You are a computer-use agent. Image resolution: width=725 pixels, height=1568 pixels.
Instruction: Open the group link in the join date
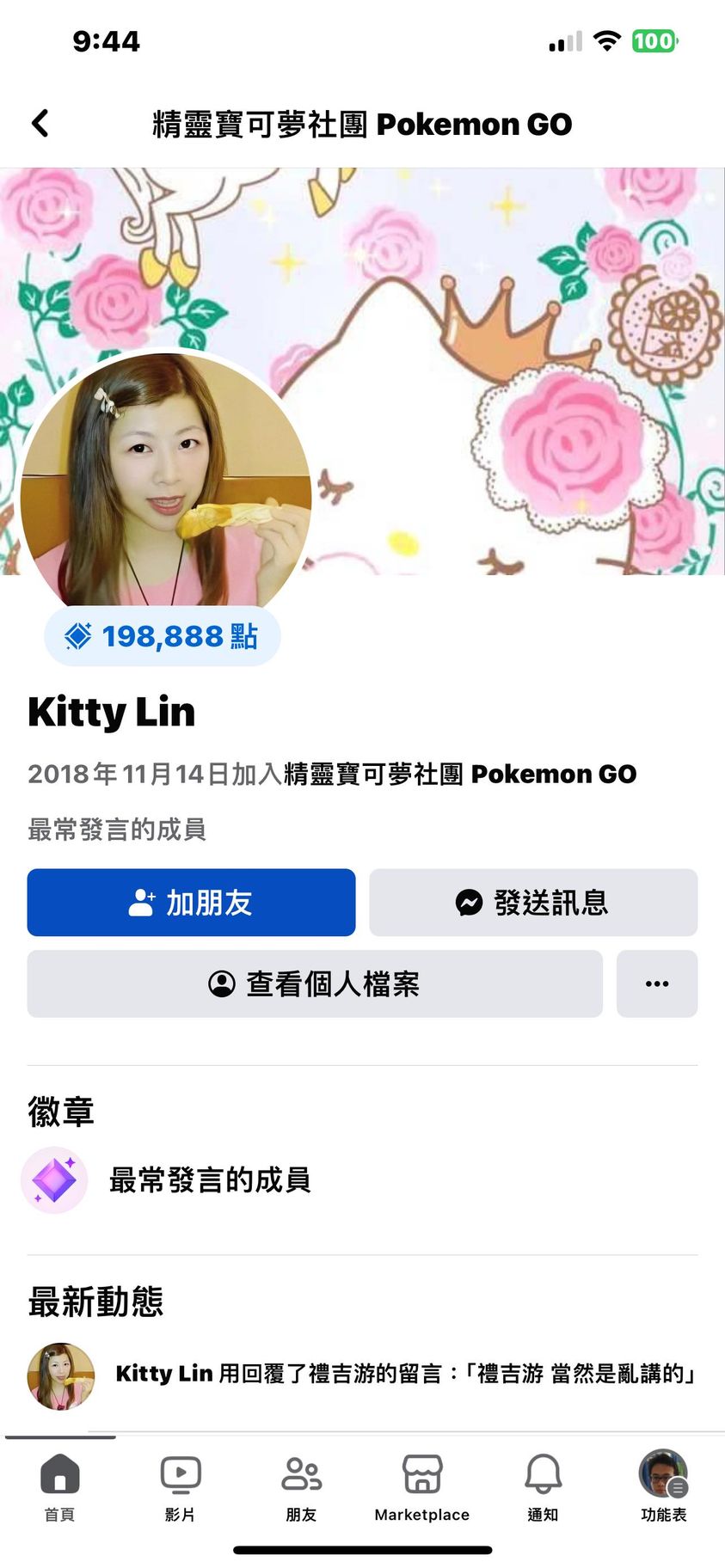(460, 774)
